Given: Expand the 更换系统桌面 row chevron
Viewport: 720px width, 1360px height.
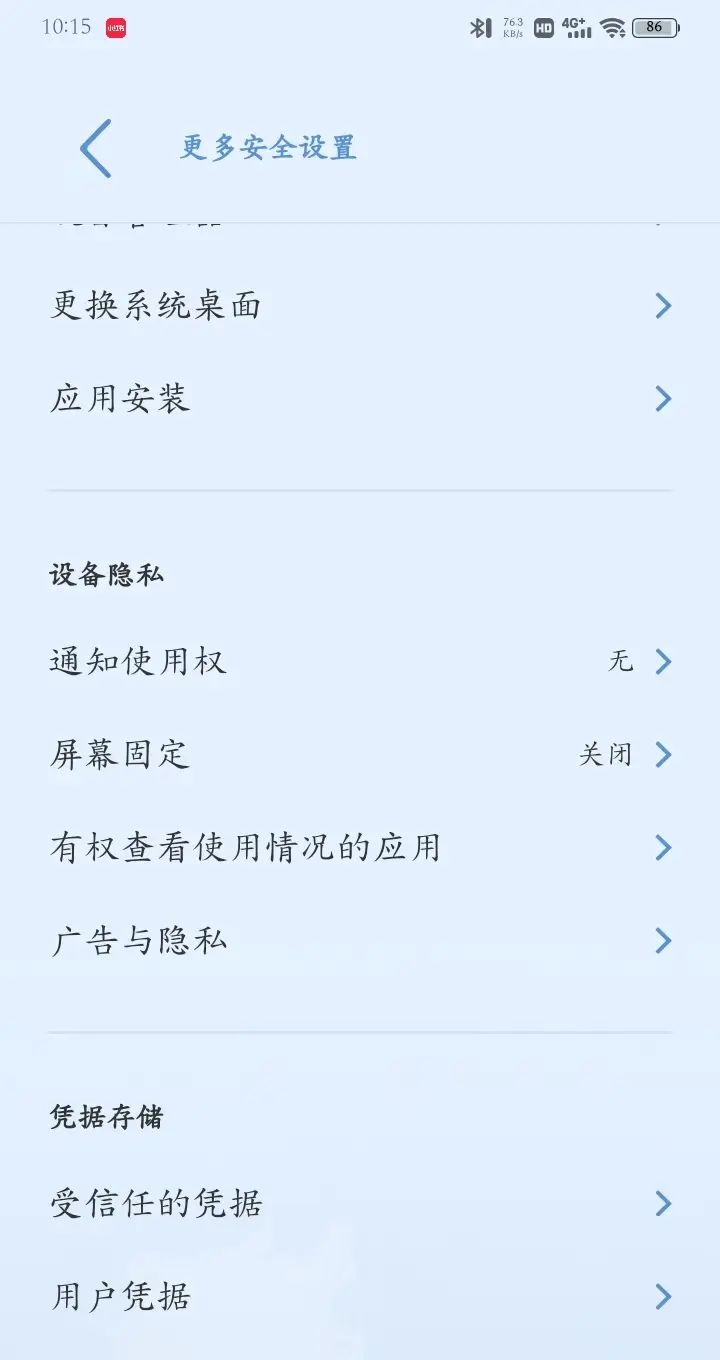Looking at the screenshot, I should pyautogui.click(x=663, y=305).
